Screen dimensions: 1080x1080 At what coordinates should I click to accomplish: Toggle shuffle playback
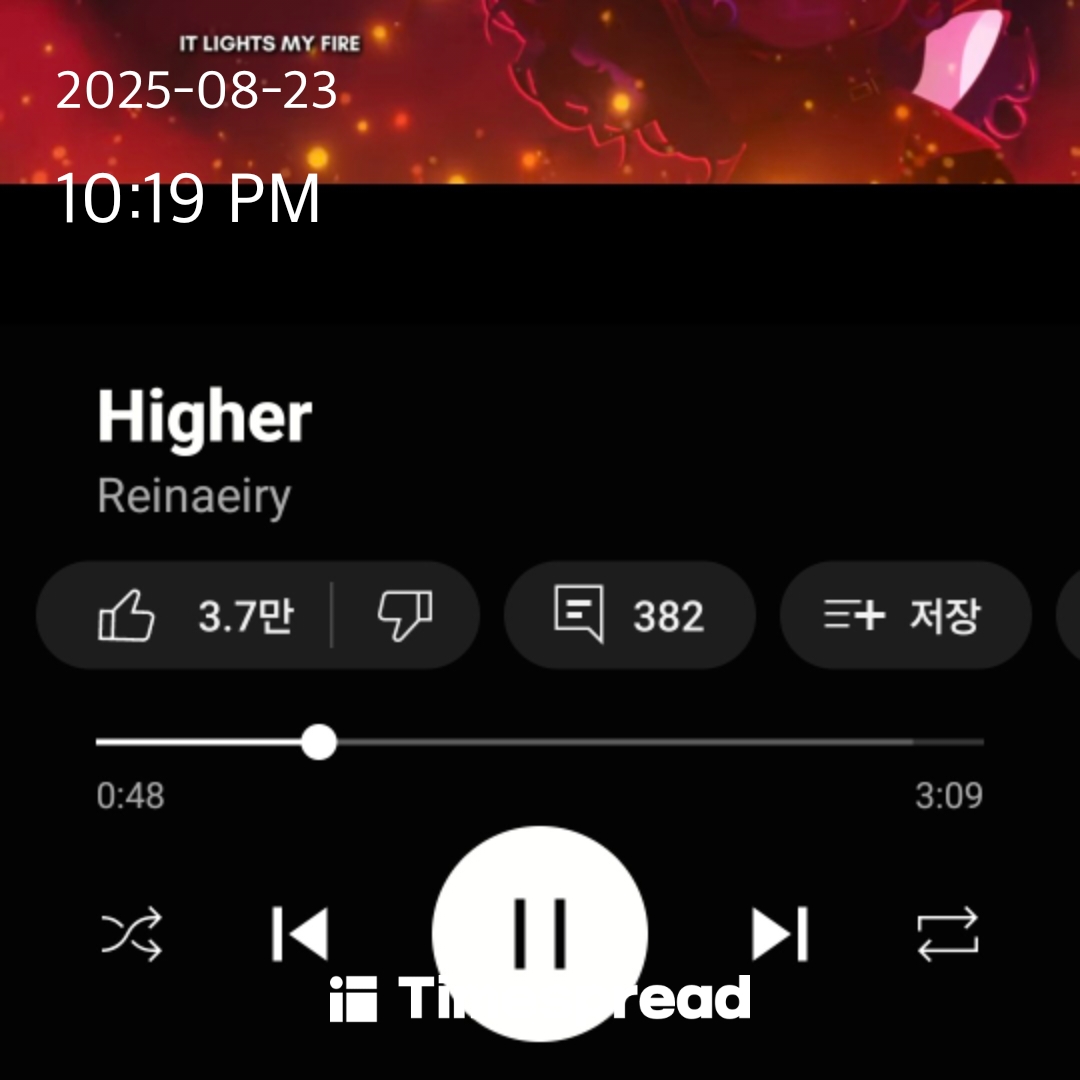131,935
